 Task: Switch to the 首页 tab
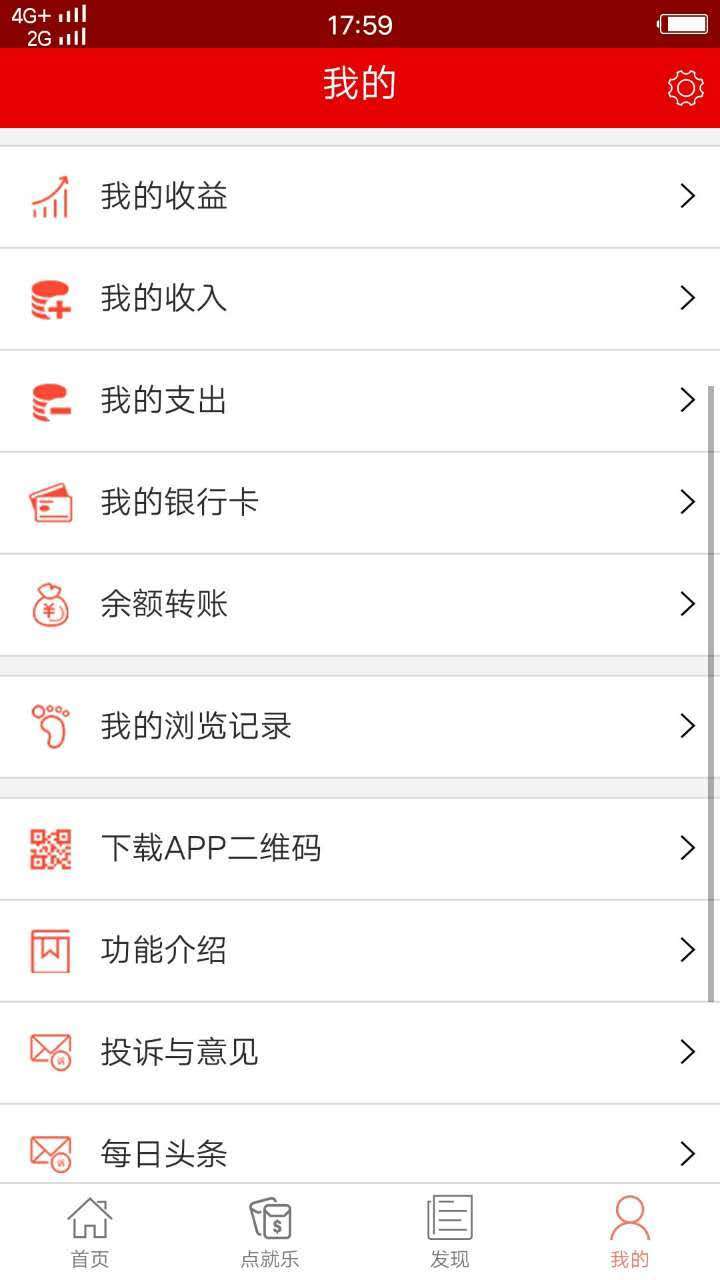tap(90, 1232)
